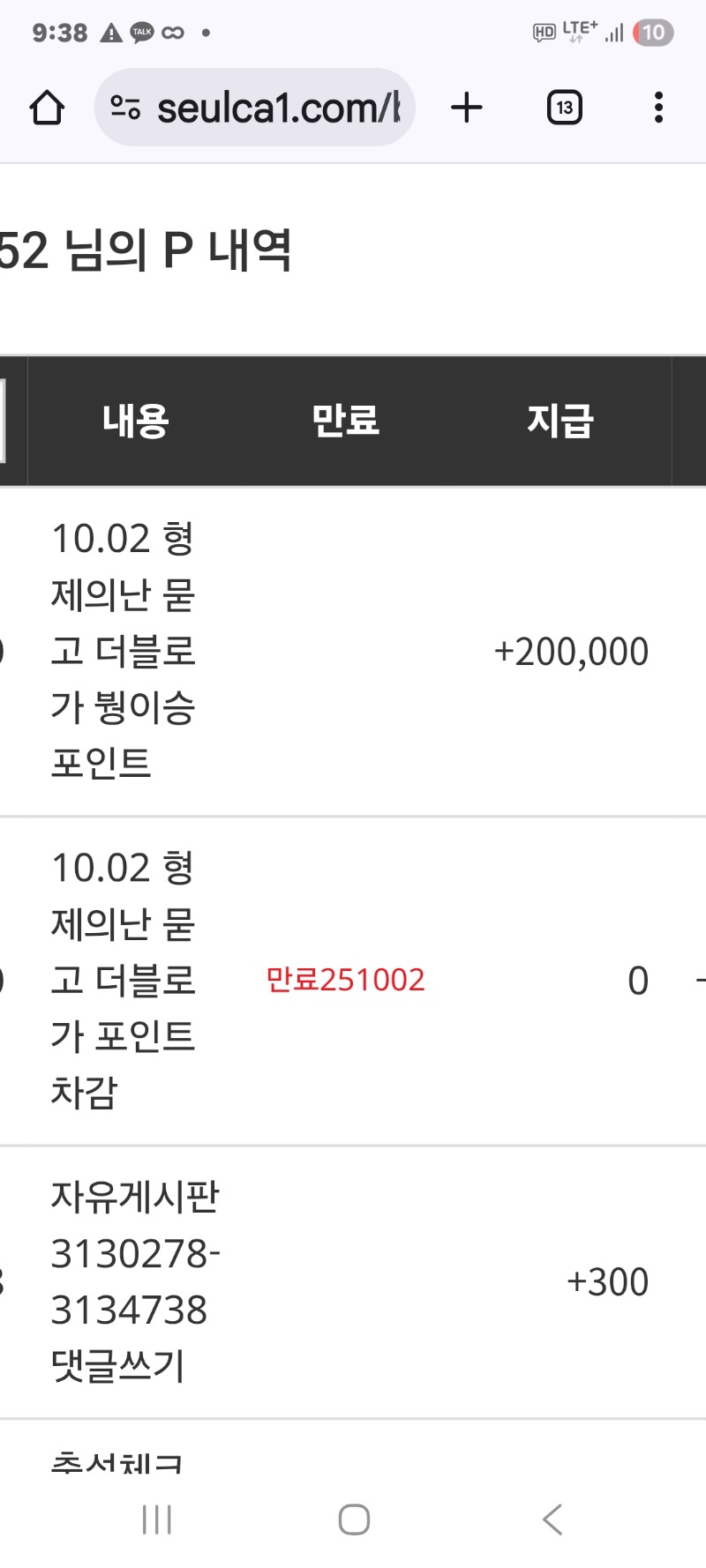Open the recent apps view
This screenshot has height=1568, width=706.
coord(157,1519)
